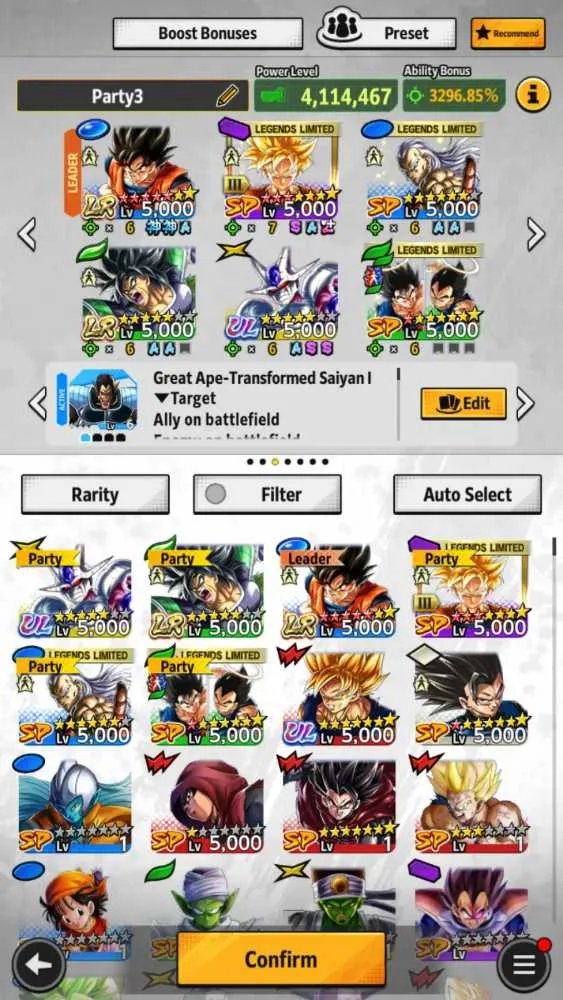This screenshot has height=1000, width=563.
Task: Go back with the bottom-left back arrow
Action: tap(40, 965)
